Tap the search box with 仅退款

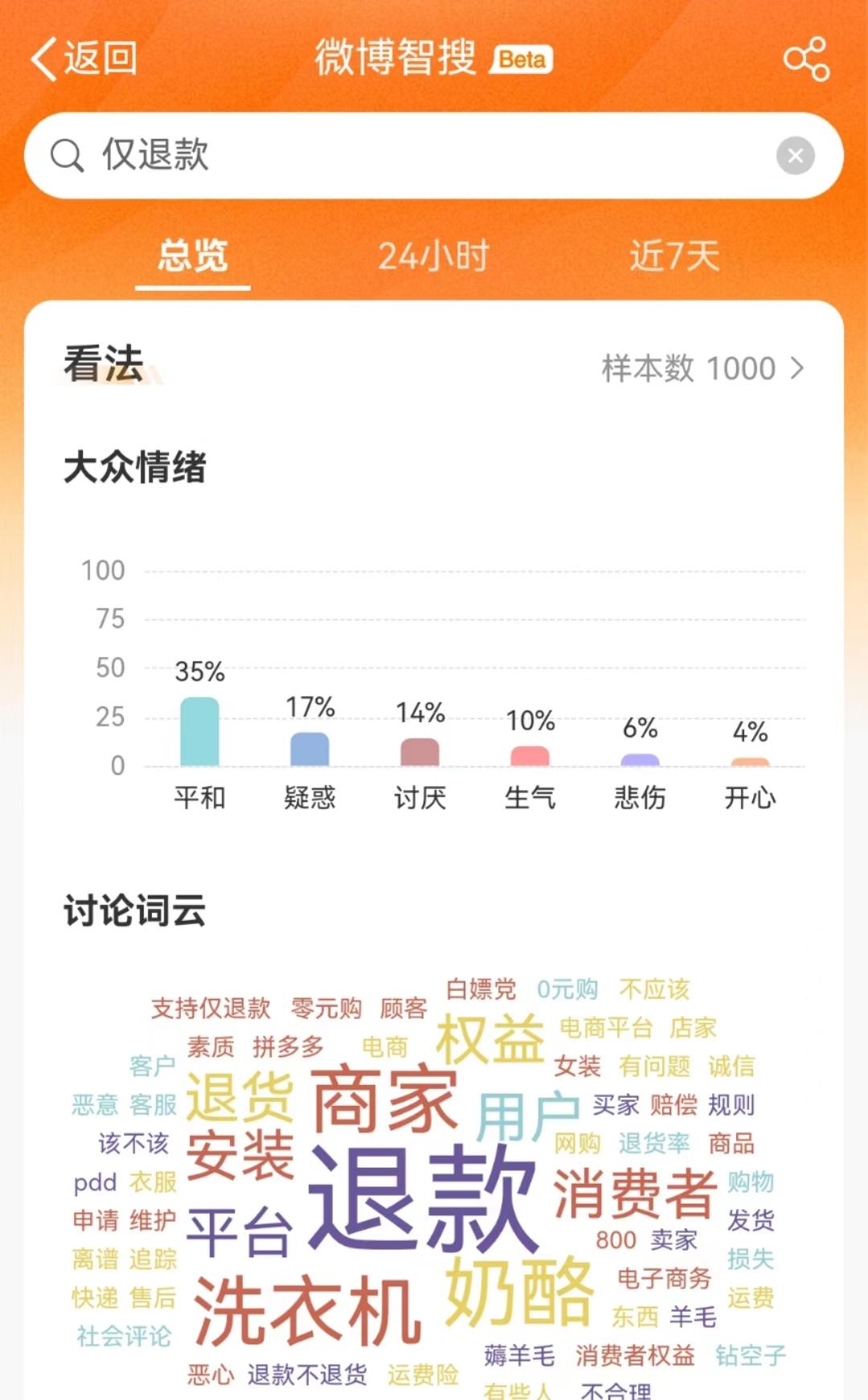pos(434,155)
